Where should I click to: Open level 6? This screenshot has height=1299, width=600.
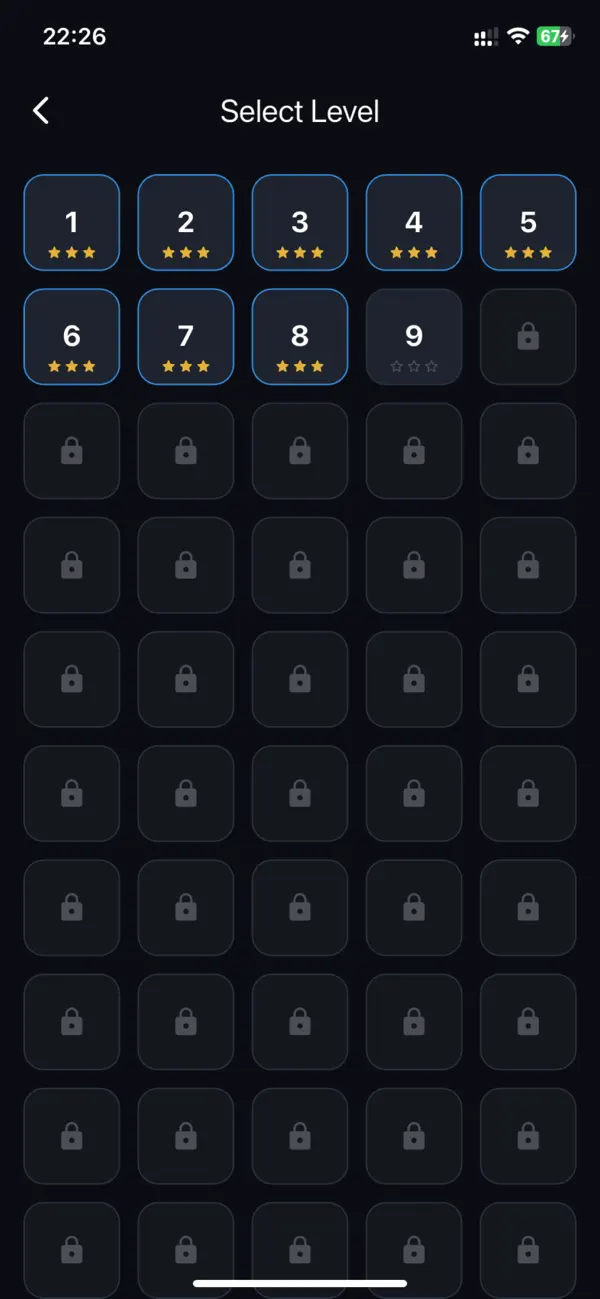tap(72, 337)
